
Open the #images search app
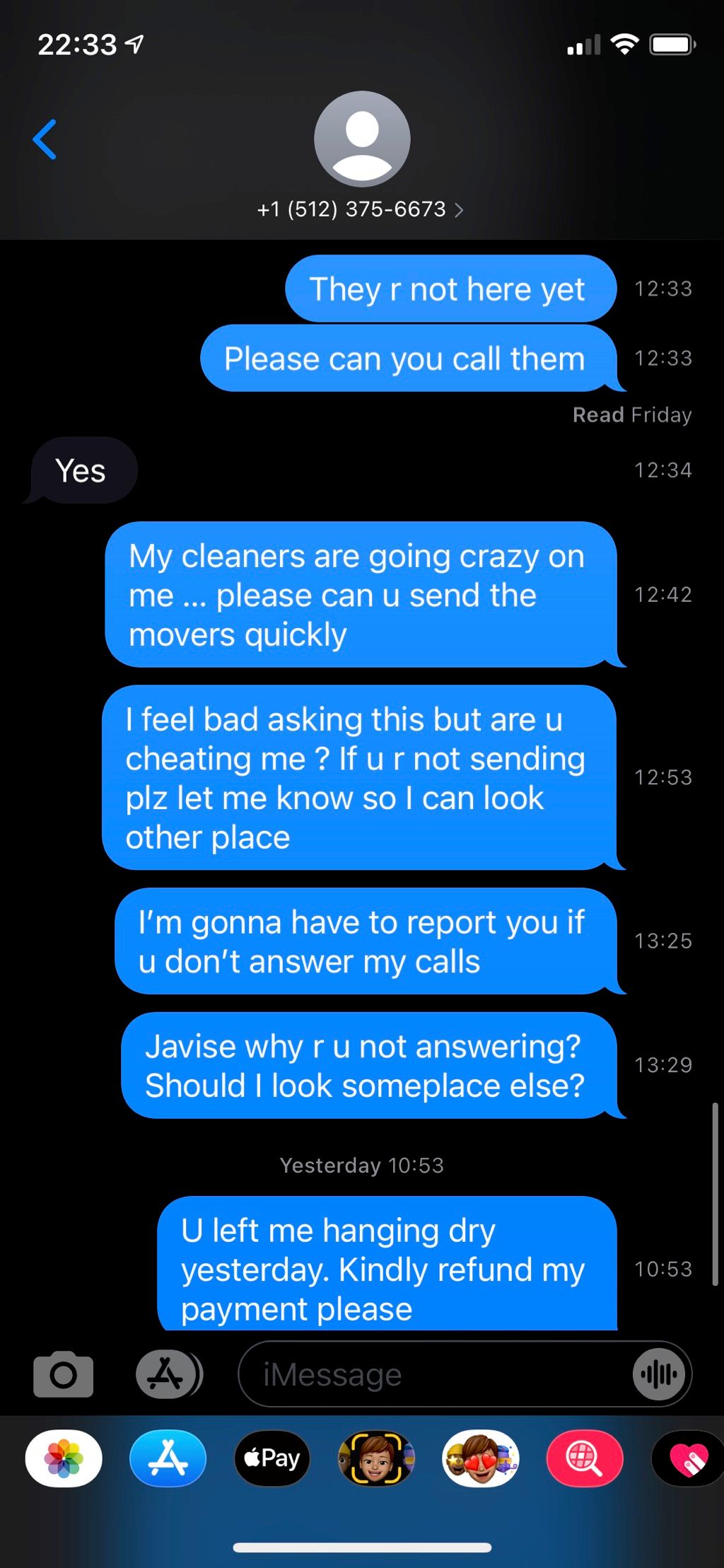585,1458
